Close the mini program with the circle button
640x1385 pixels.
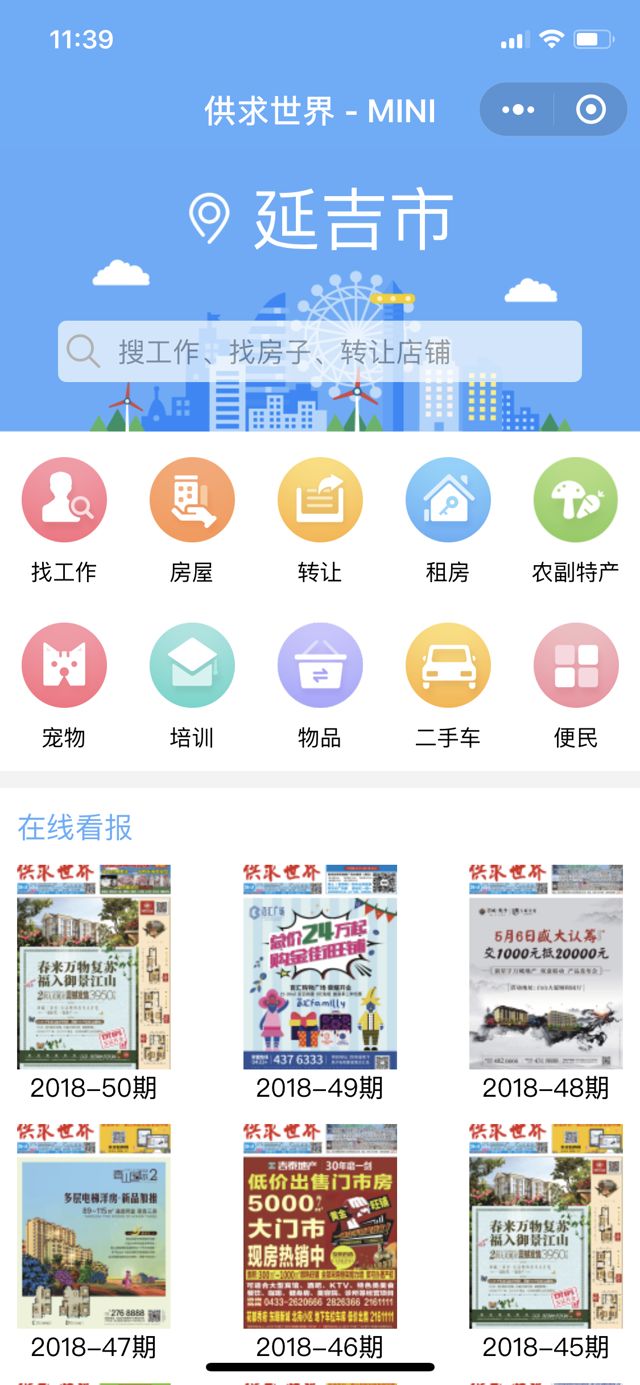point(591,110)
